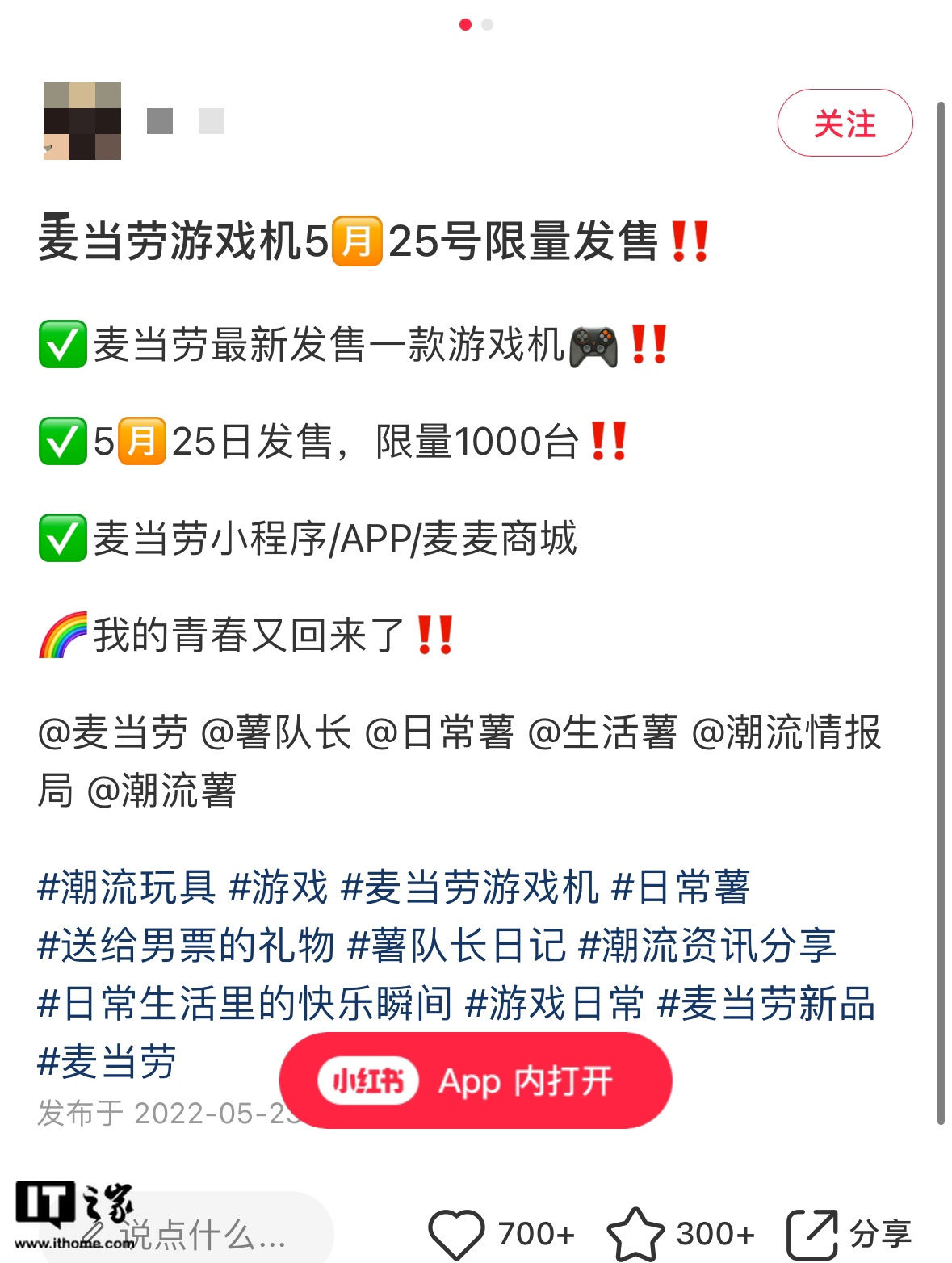Open the #薯队长日记 hashtag
The image size is (952, 1263).
(x=456, y=945)
